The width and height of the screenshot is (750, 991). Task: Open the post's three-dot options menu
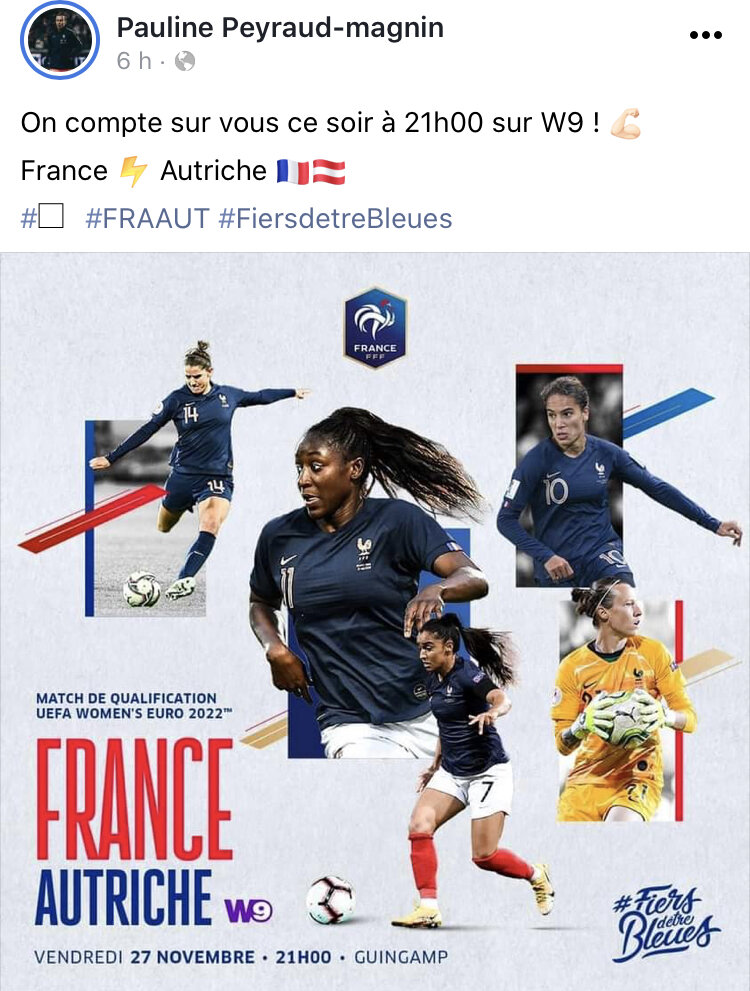coord(705,35)
